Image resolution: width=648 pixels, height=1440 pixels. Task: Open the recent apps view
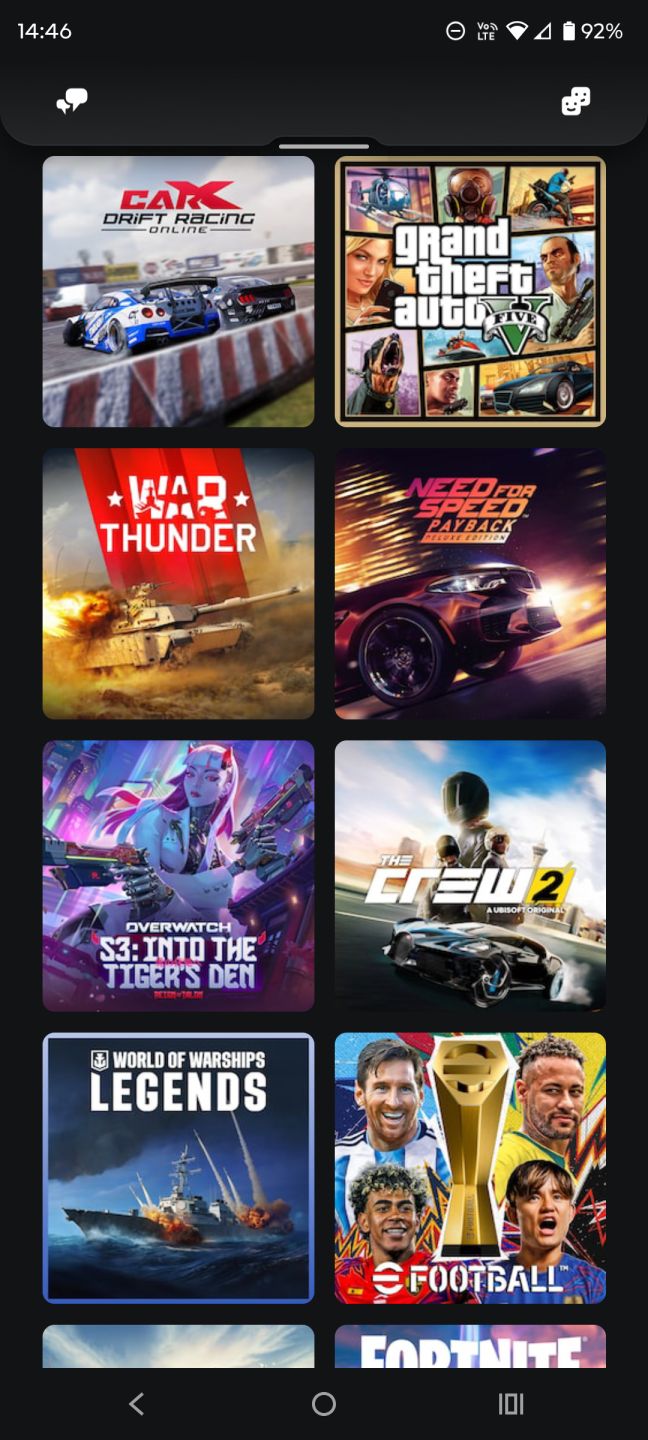(x=511, y=1404)
